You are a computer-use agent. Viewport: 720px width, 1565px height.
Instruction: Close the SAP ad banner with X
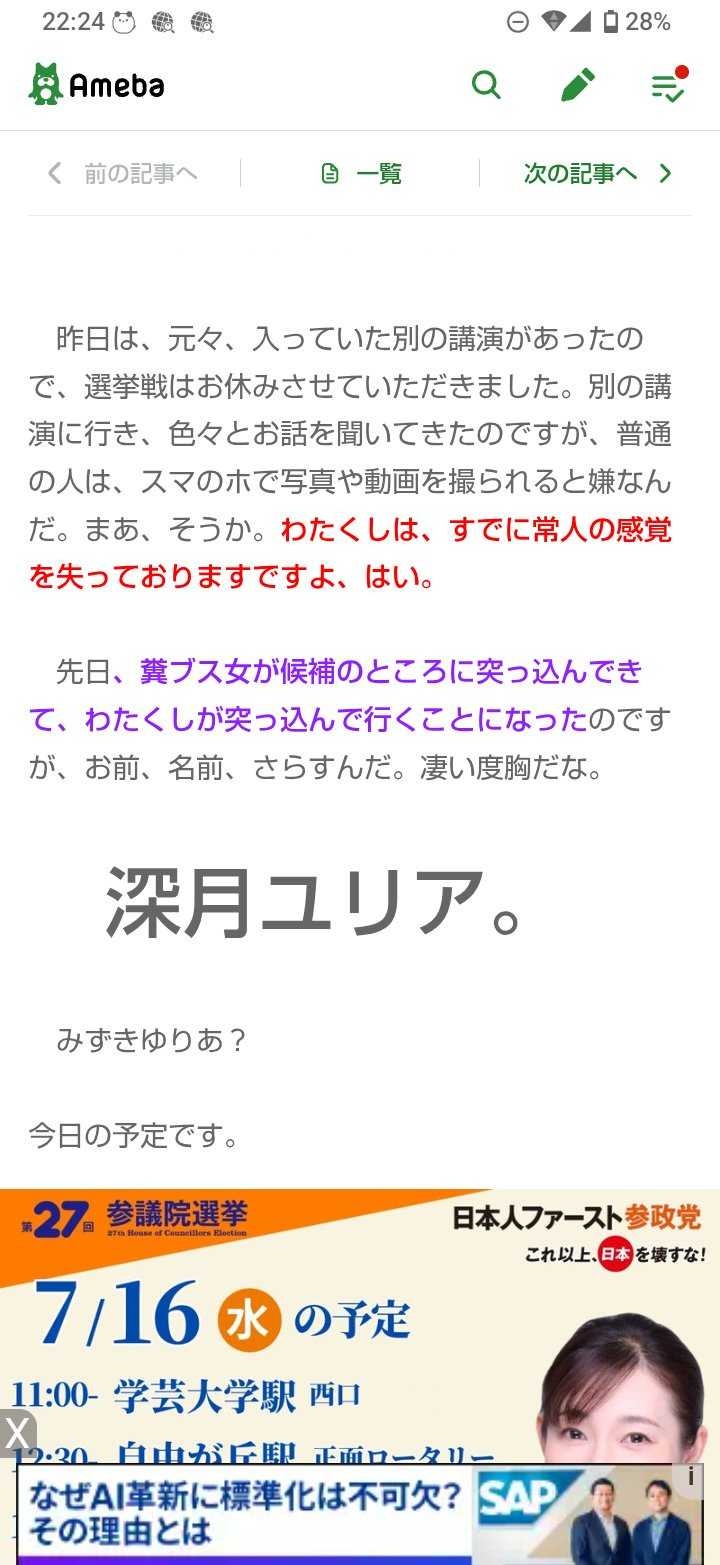pyautogui.click(x=17, y=1434)
